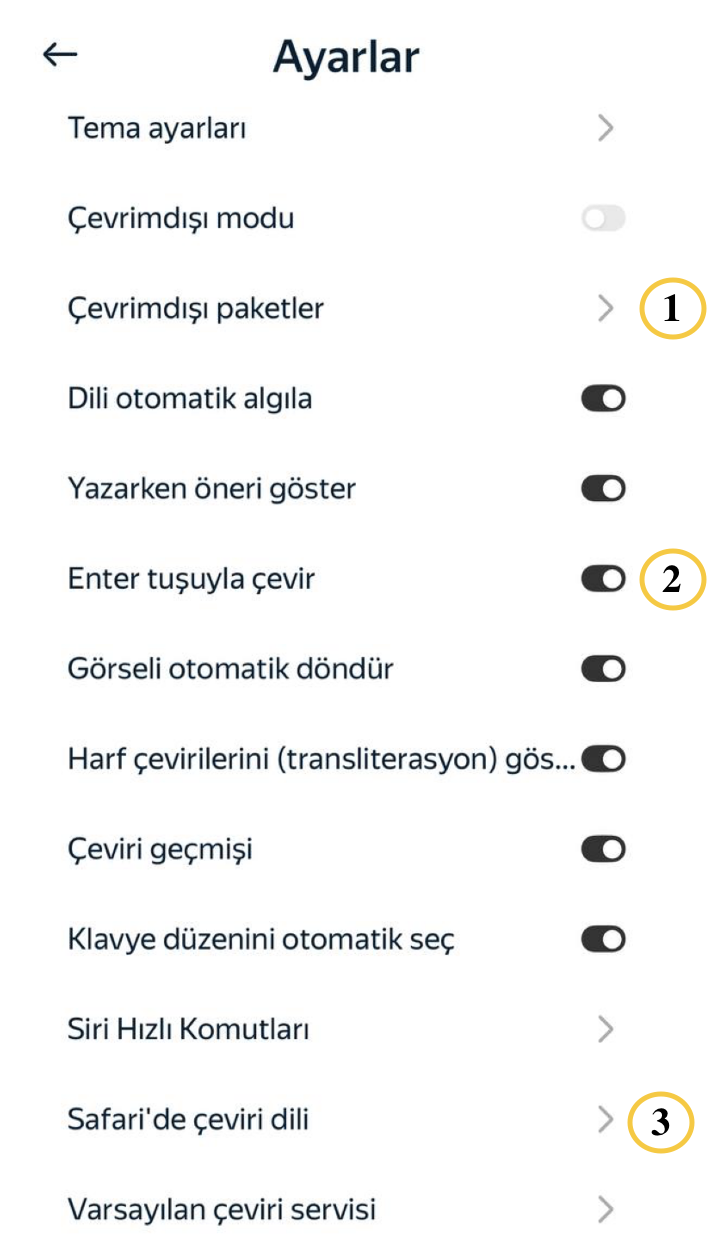Turn off Dili otomatik algıla

point(603,399)
